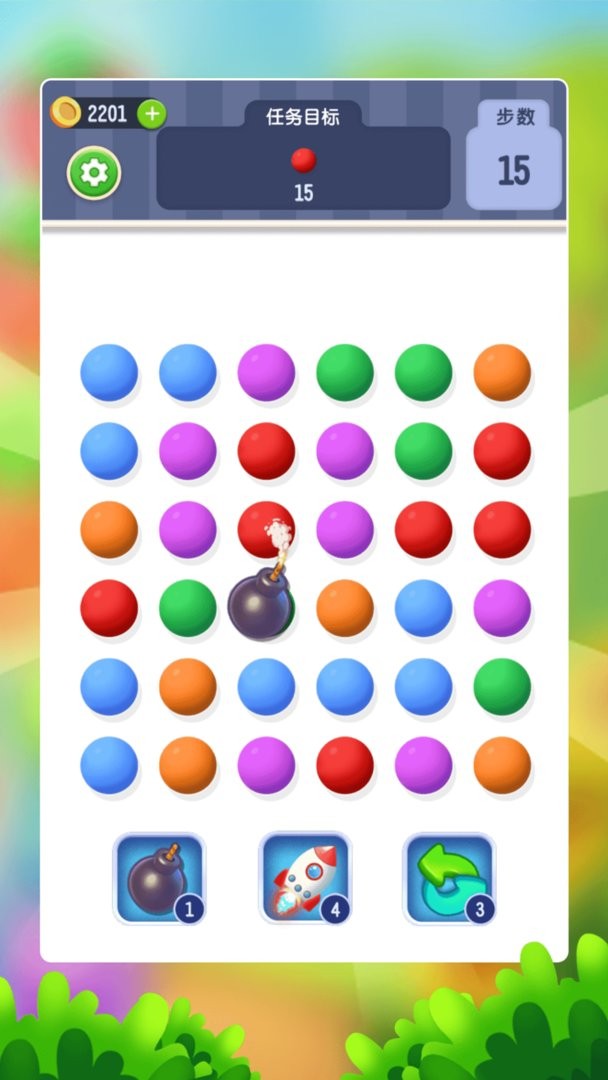Activate the rocket power-up
Screen dimensions: 608x1080
[305, 879]
